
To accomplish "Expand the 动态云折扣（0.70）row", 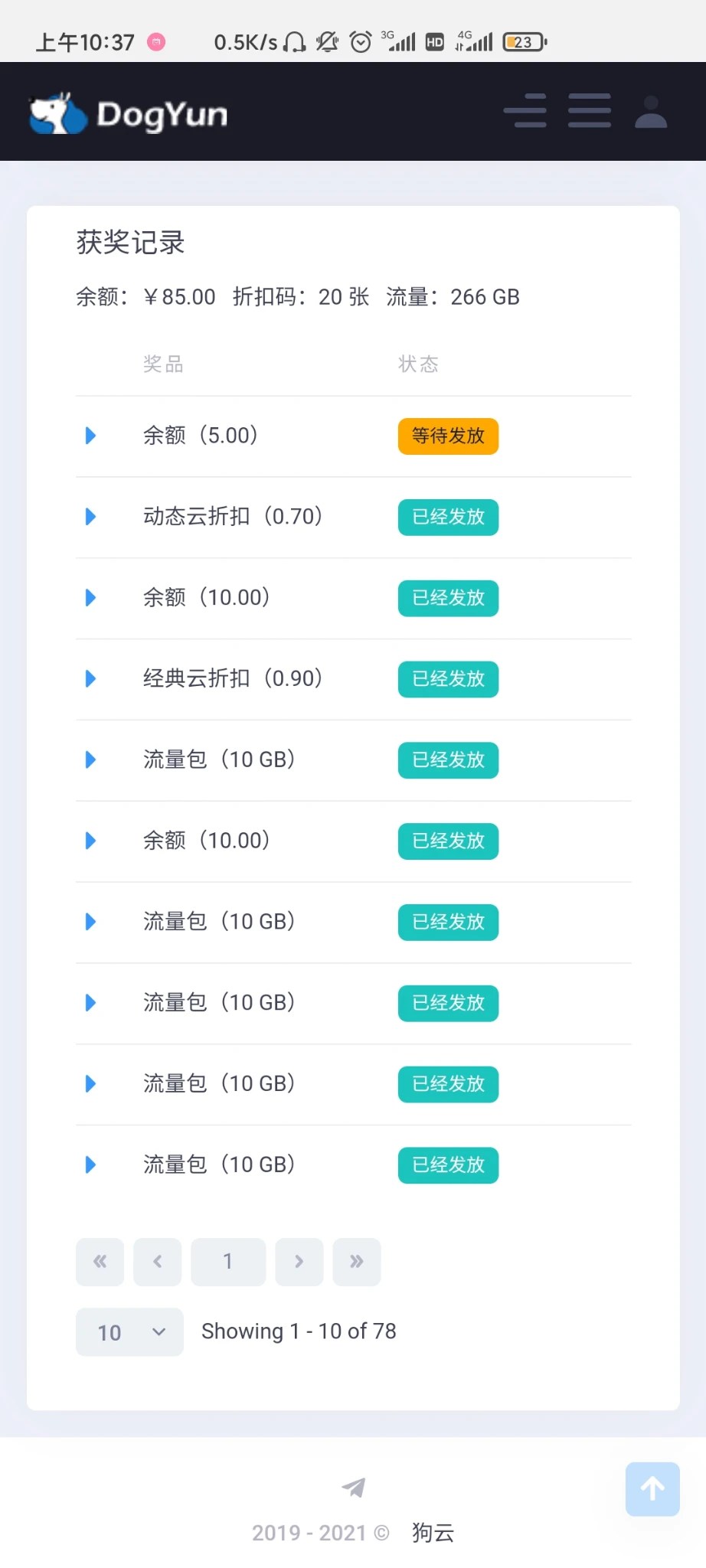I will click(90, 517).
